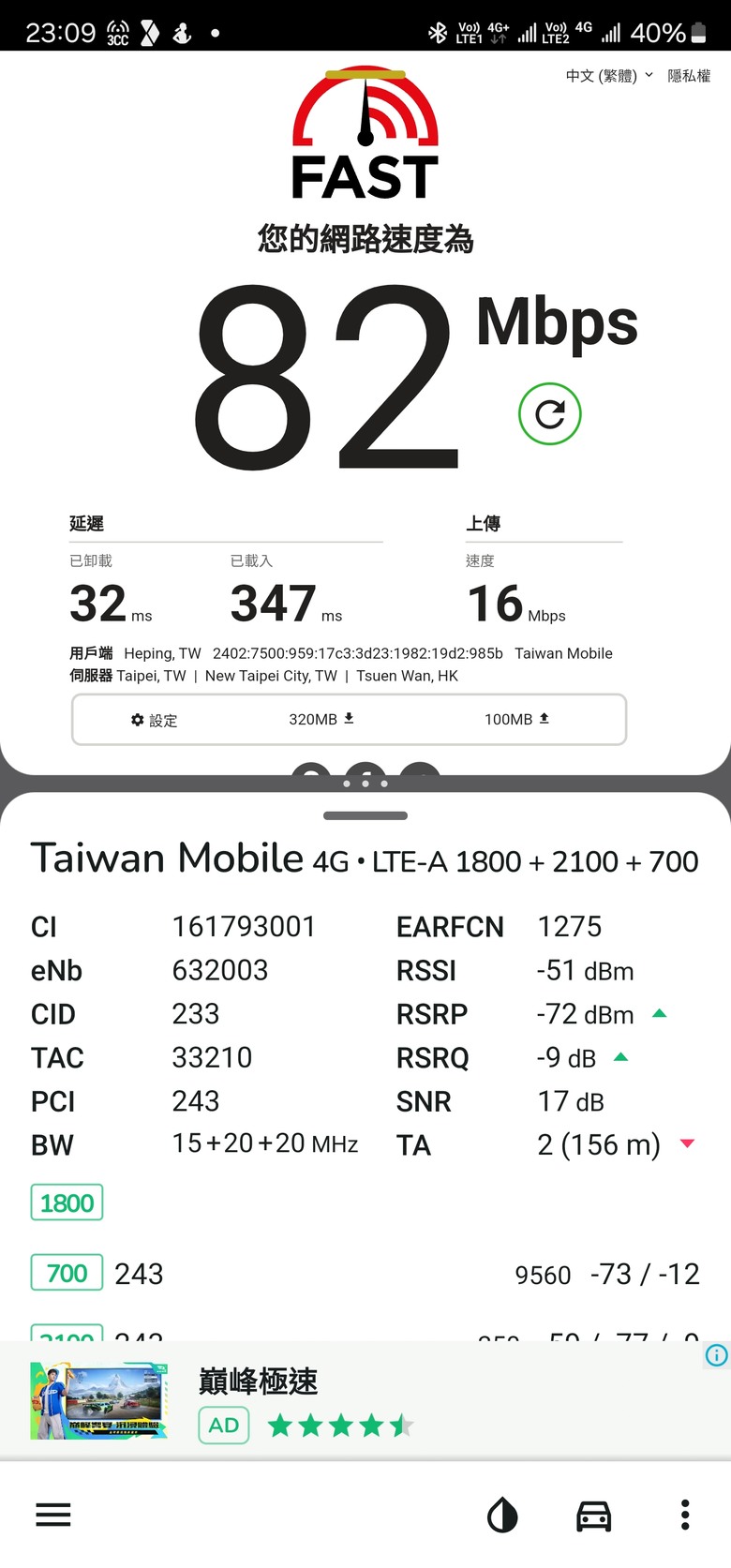Tap the ad info icon
Image resolution: width=731 pixels, height=1568 pixels.
point(716,1355)
